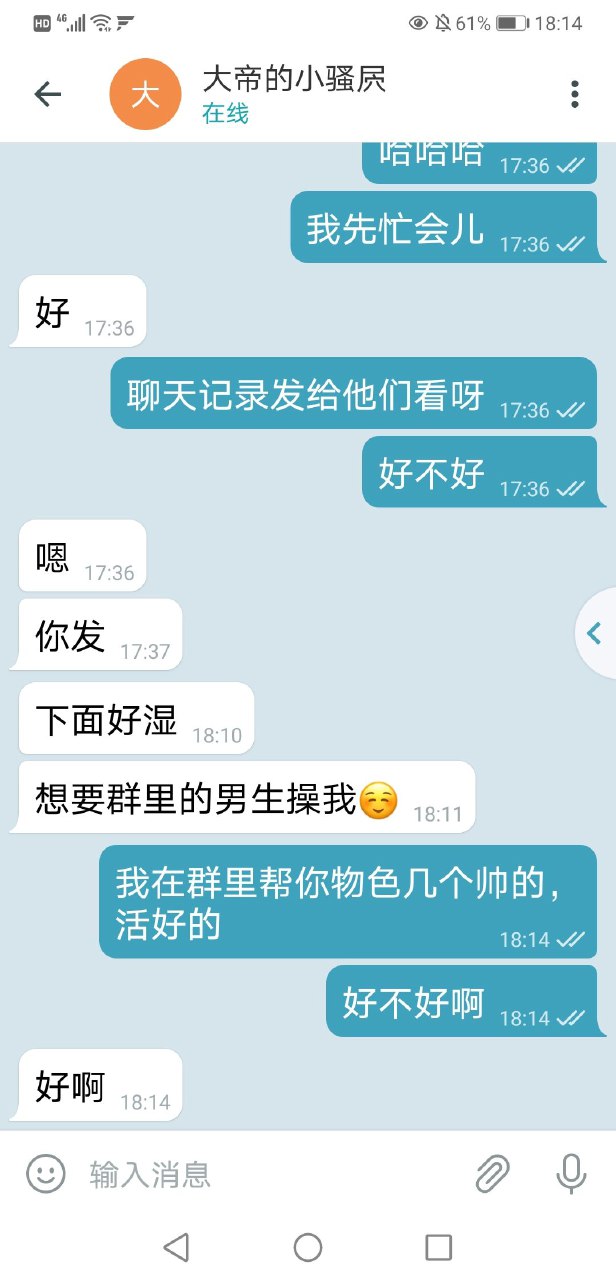This screenshot has width=616, height=1280.
Task: Expand the side panel chevron handle
Action: [x=596, y=633]
